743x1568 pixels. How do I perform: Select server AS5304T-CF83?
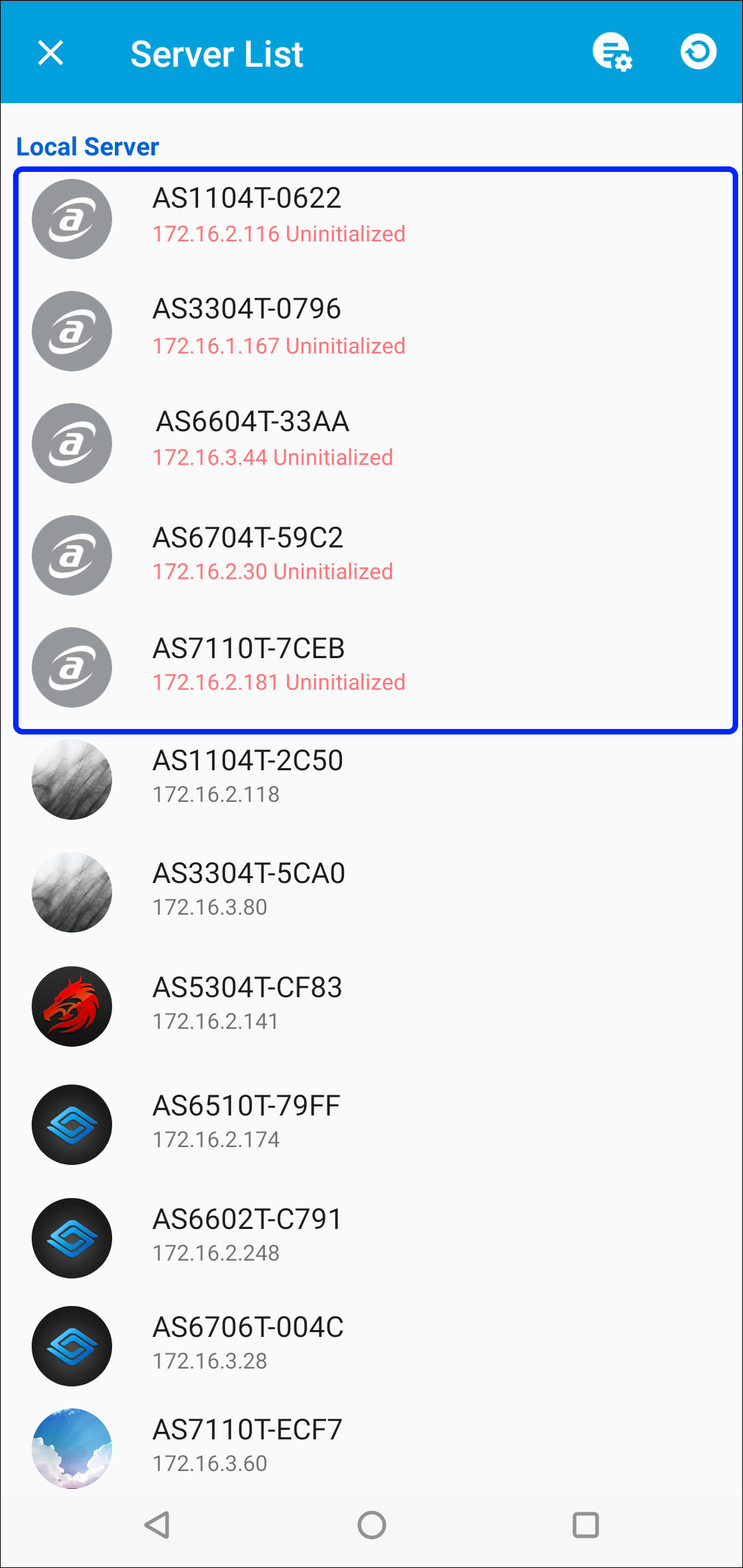pos(371,1006)
